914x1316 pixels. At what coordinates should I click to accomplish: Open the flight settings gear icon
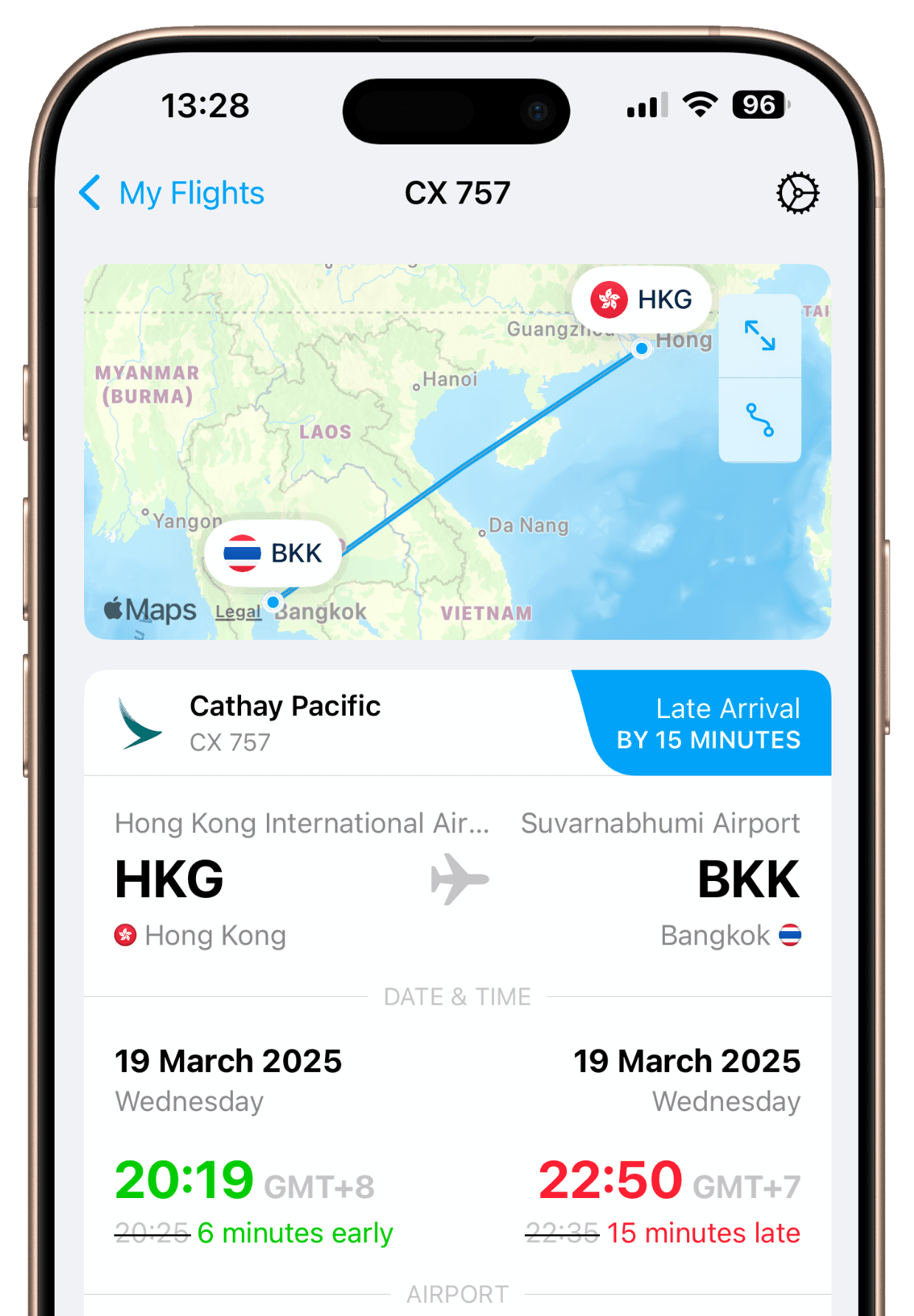point(798,193)
